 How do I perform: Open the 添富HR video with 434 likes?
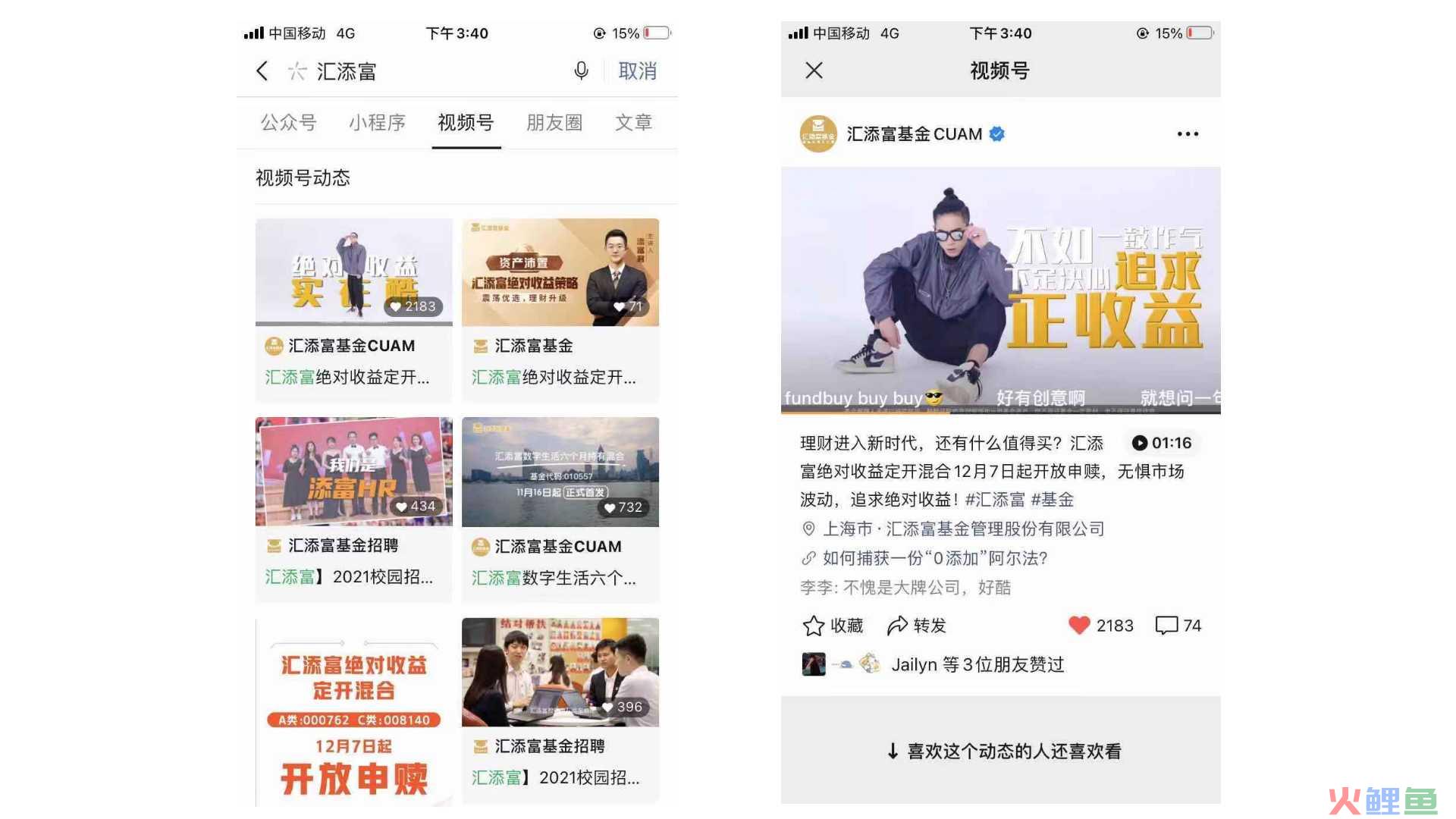click(353, 472)
